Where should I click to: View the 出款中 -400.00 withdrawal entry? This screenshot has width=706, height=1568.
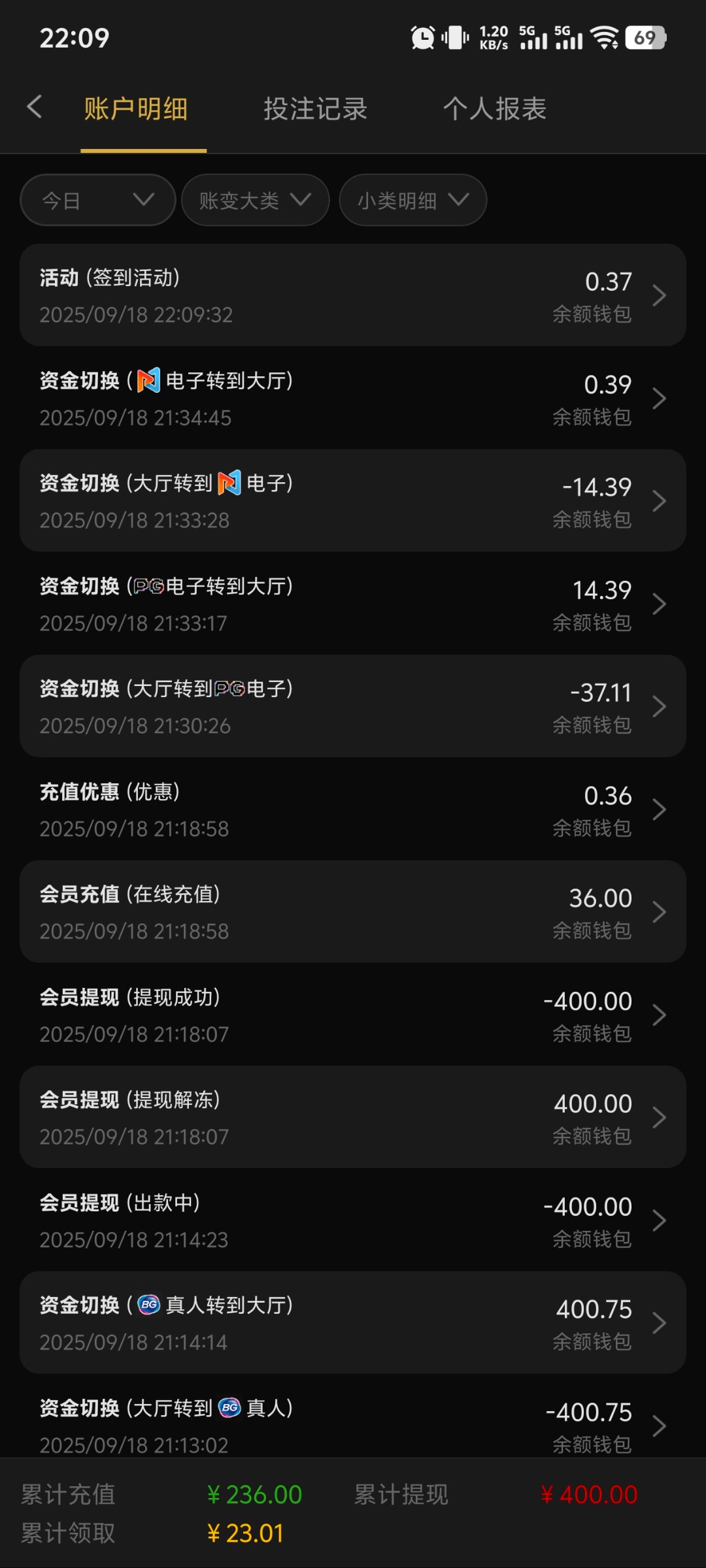353,1220
